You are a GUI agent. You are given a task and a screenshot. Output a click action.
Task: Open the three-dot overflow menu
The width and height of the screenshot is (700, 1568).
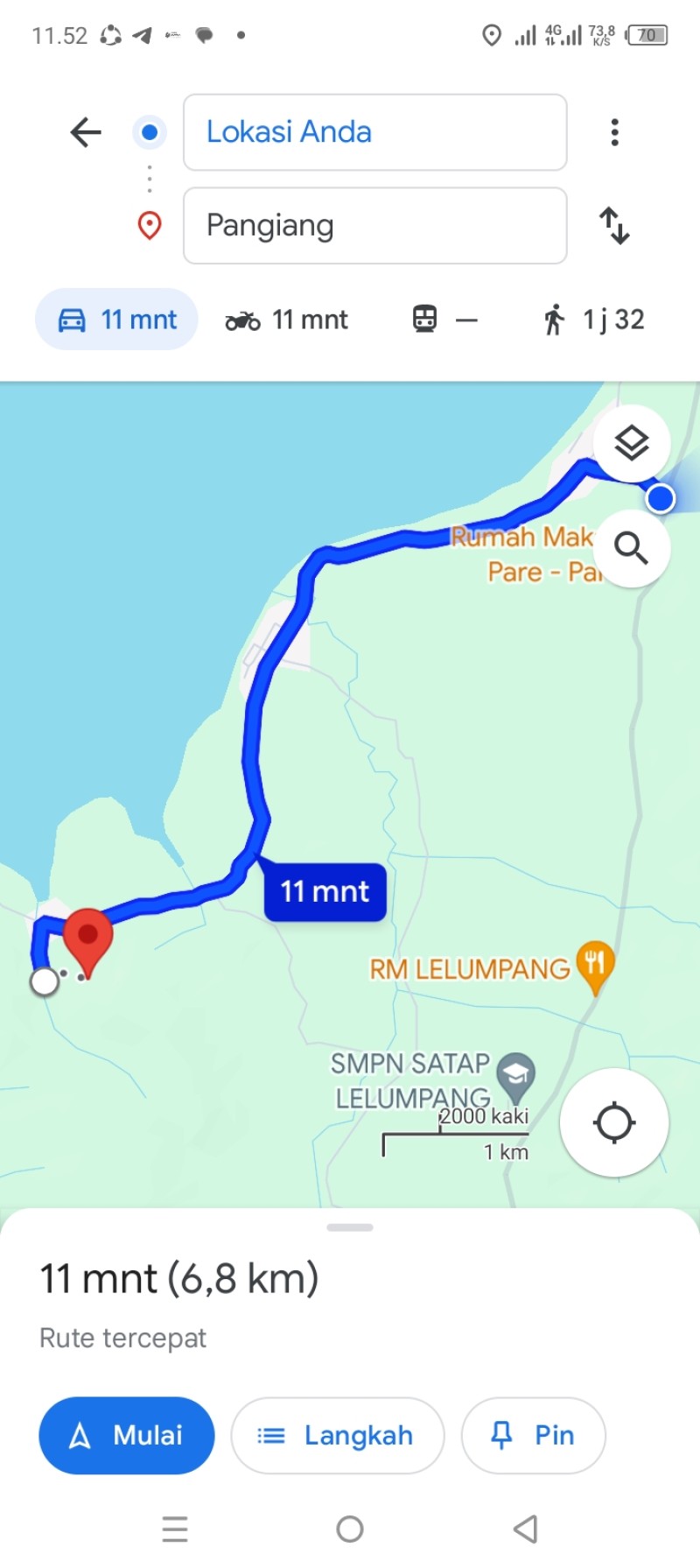tap(615, 132)
